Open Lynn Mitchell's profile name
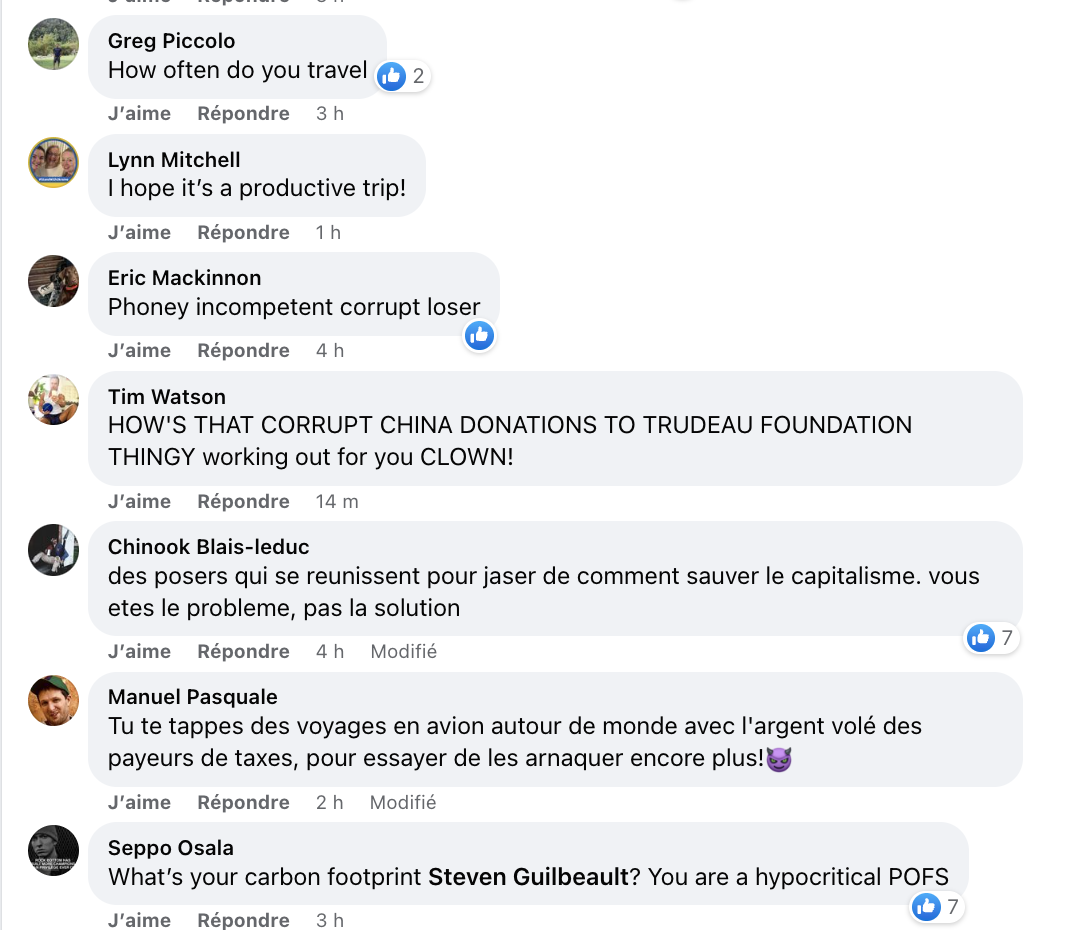This screenshot has height=930, width=1088. click(x=174, y=160)
